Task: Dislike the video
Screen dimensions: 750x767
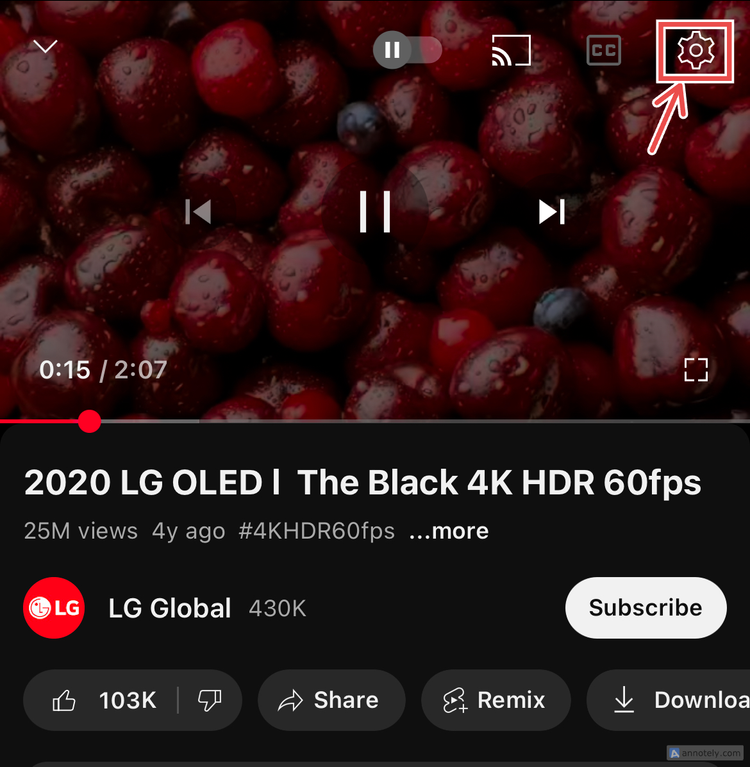Action: pyautogui.click(x=210, y=700)
